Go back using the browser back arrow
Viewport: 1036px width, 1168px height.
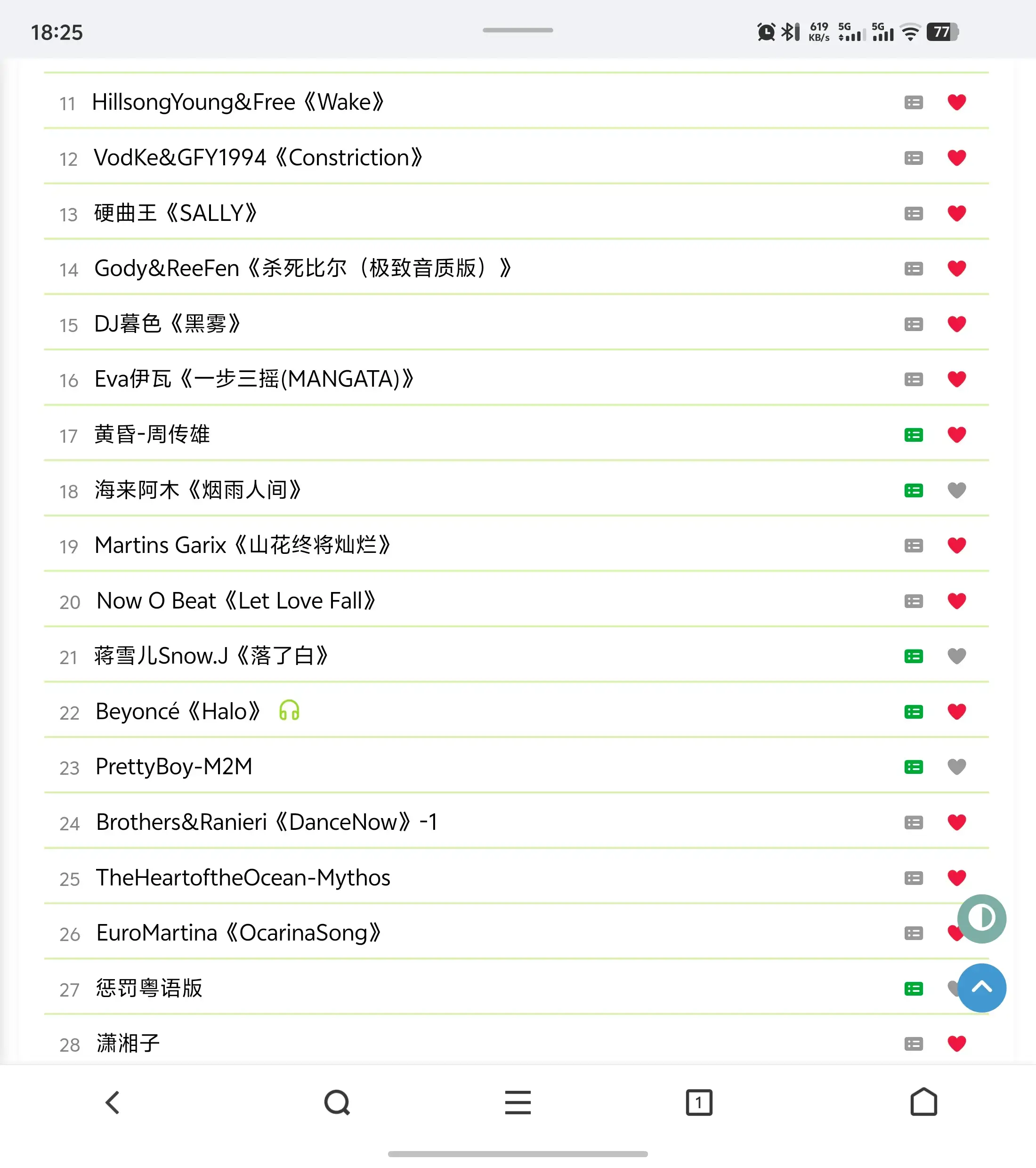tap(113, 1102)
